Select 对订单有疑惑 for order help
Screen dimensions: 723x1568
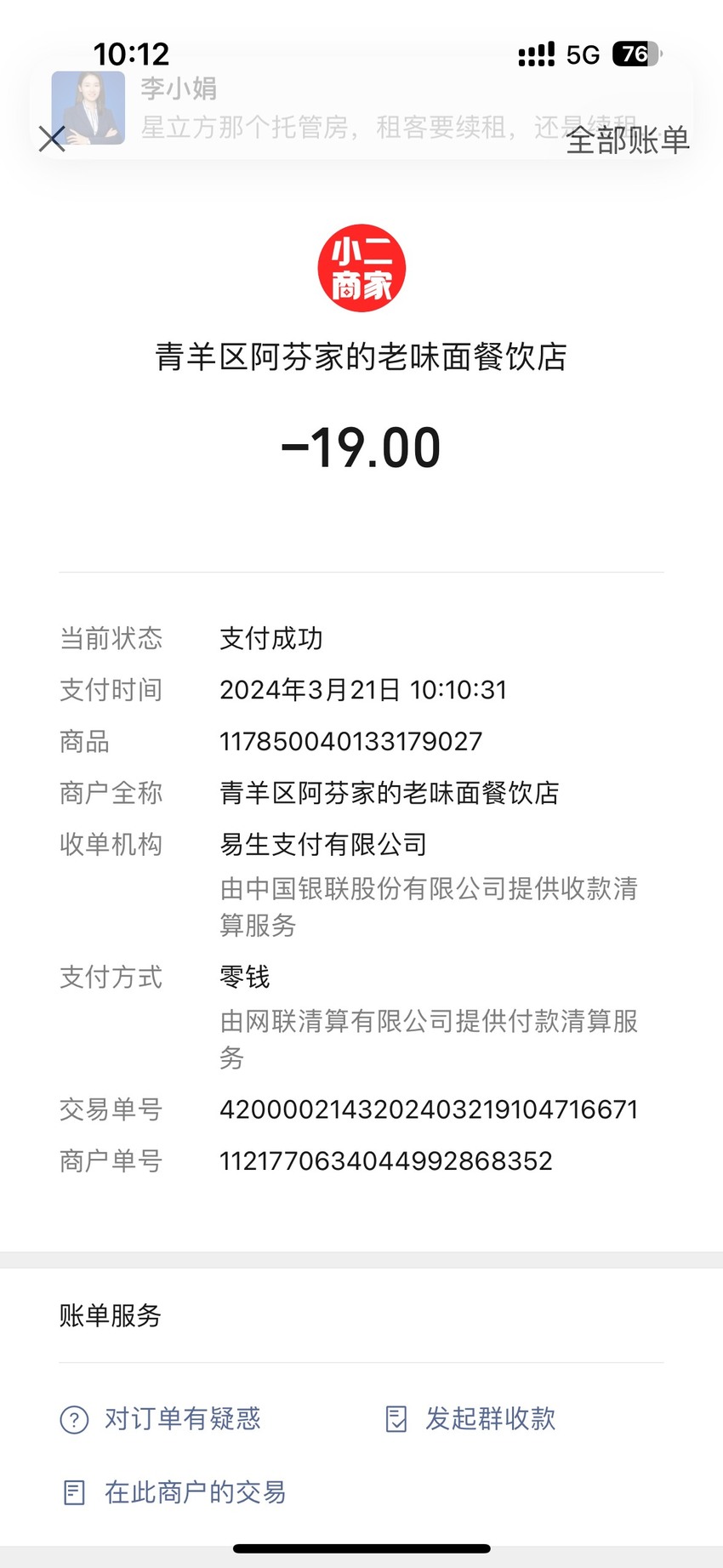point(161,1419)
